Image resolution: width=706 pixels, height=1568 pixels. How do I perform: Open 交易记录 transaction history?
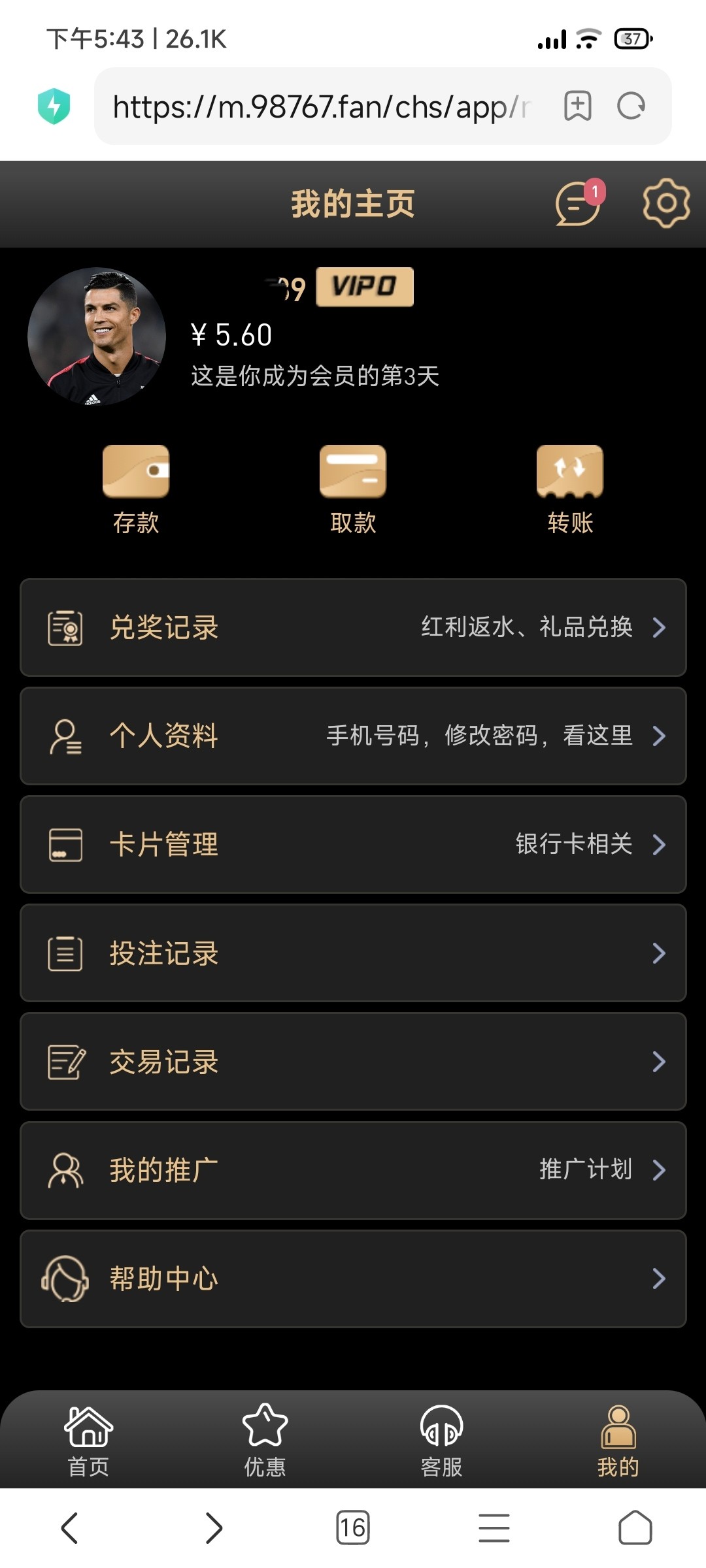353,1061
